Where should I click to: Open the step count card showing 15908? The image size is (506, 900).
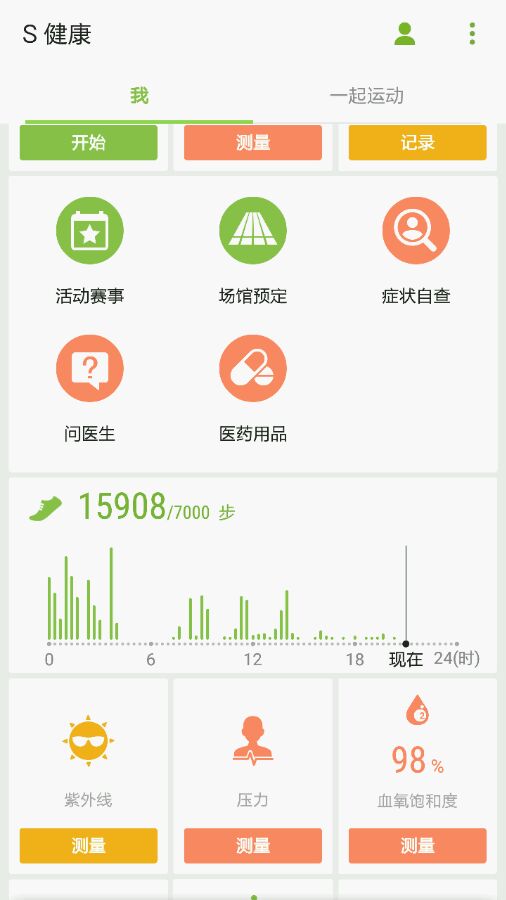pos(253,575)
